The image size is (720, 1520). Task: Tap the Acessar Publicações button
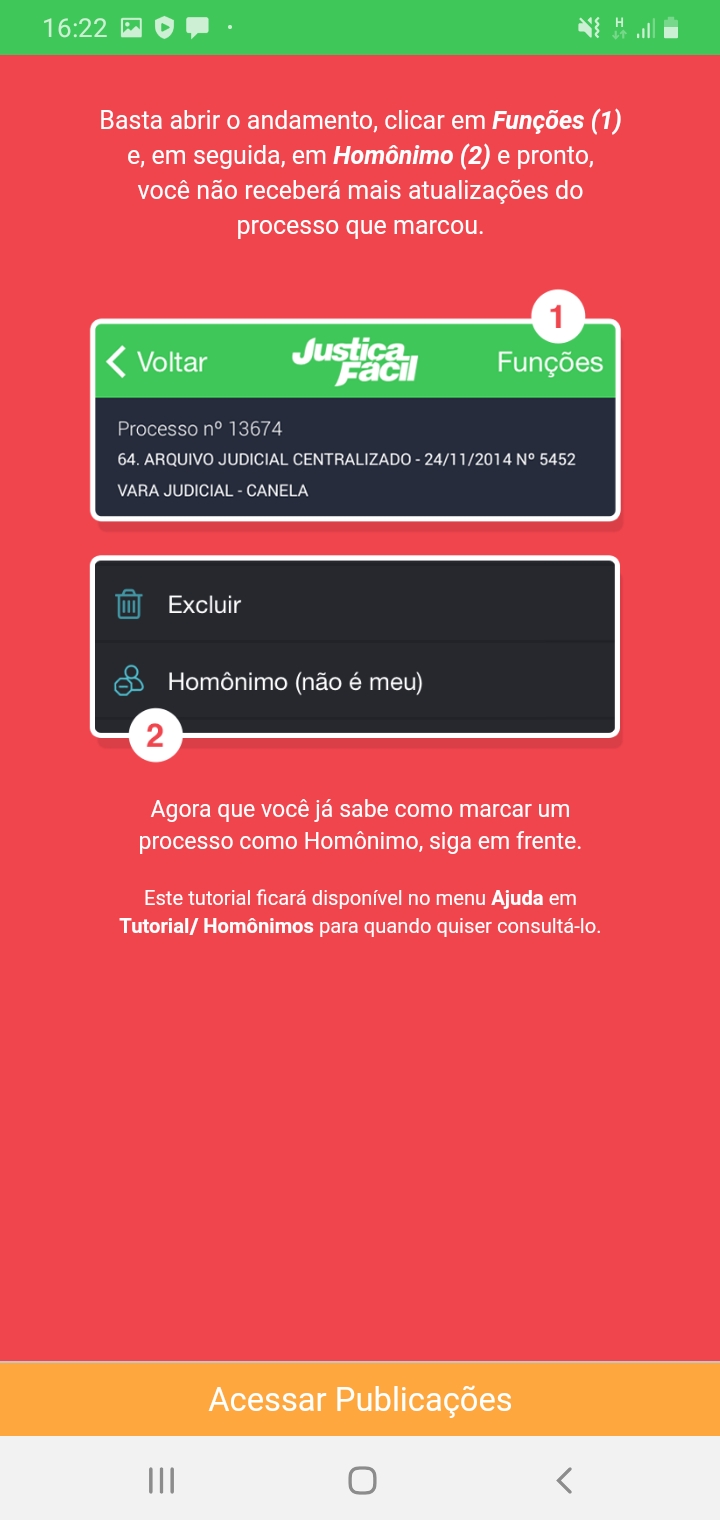tap(360, 1399)
